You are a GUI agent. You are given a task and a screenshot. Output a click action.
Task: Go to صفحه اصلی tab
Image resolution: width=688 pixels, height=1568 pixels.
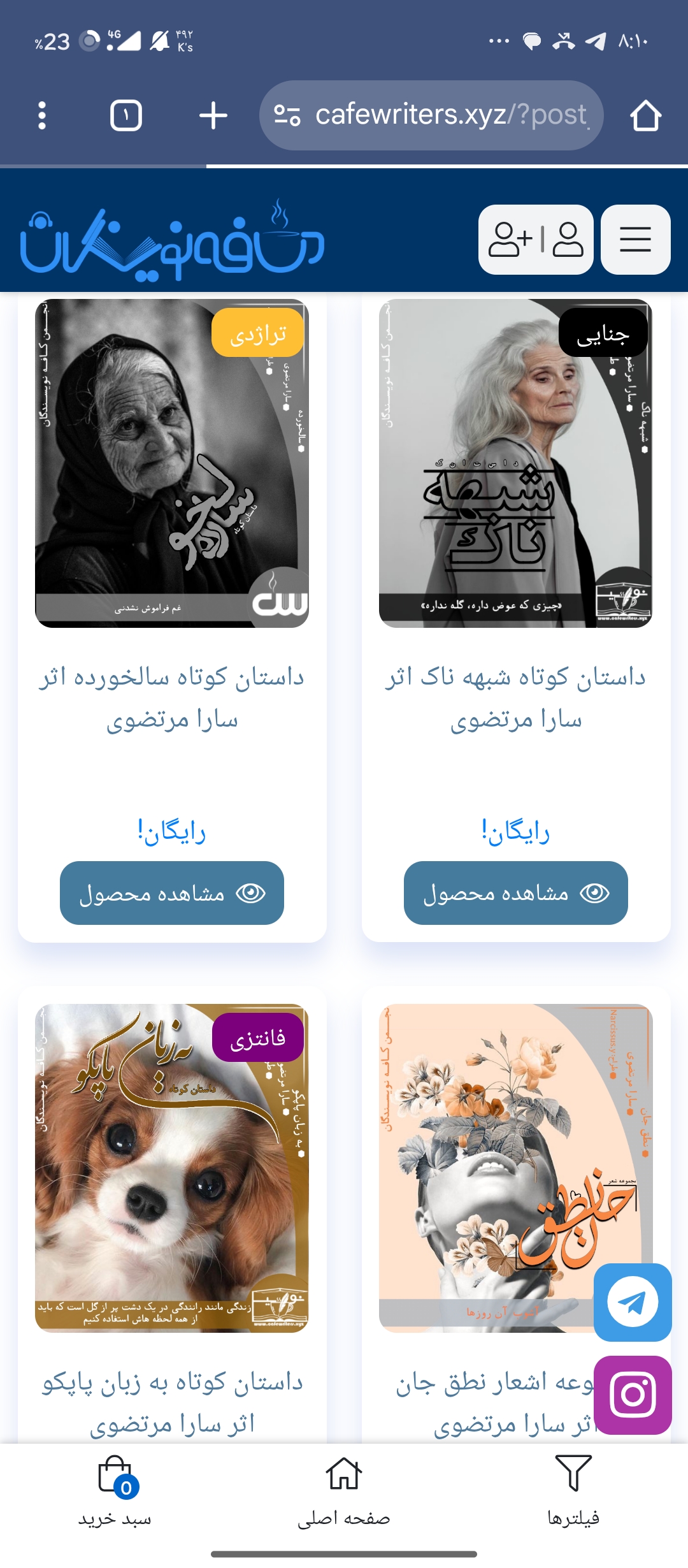pyautogui.click(x=344, y=1492)
